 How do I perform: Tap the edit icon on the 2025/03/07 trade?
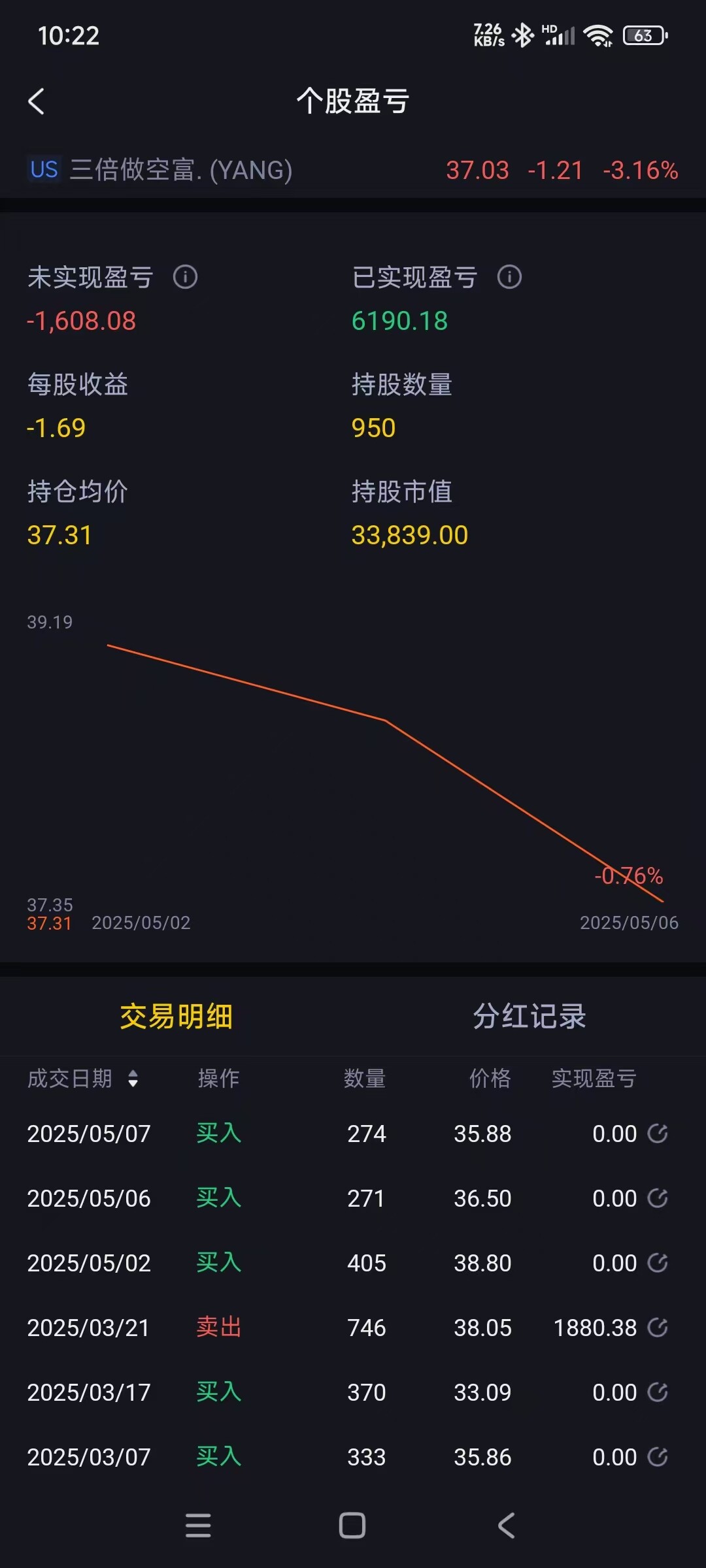click(657, 1457)
